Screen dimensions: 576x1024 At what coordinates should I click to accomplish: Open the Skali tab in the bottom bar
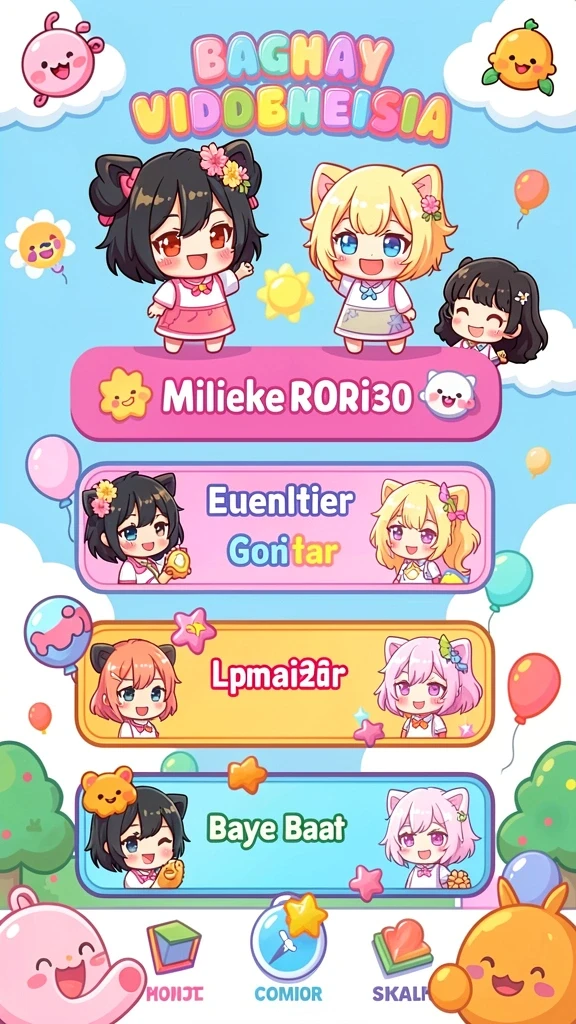pyautogui.click(x=400, y=961)
